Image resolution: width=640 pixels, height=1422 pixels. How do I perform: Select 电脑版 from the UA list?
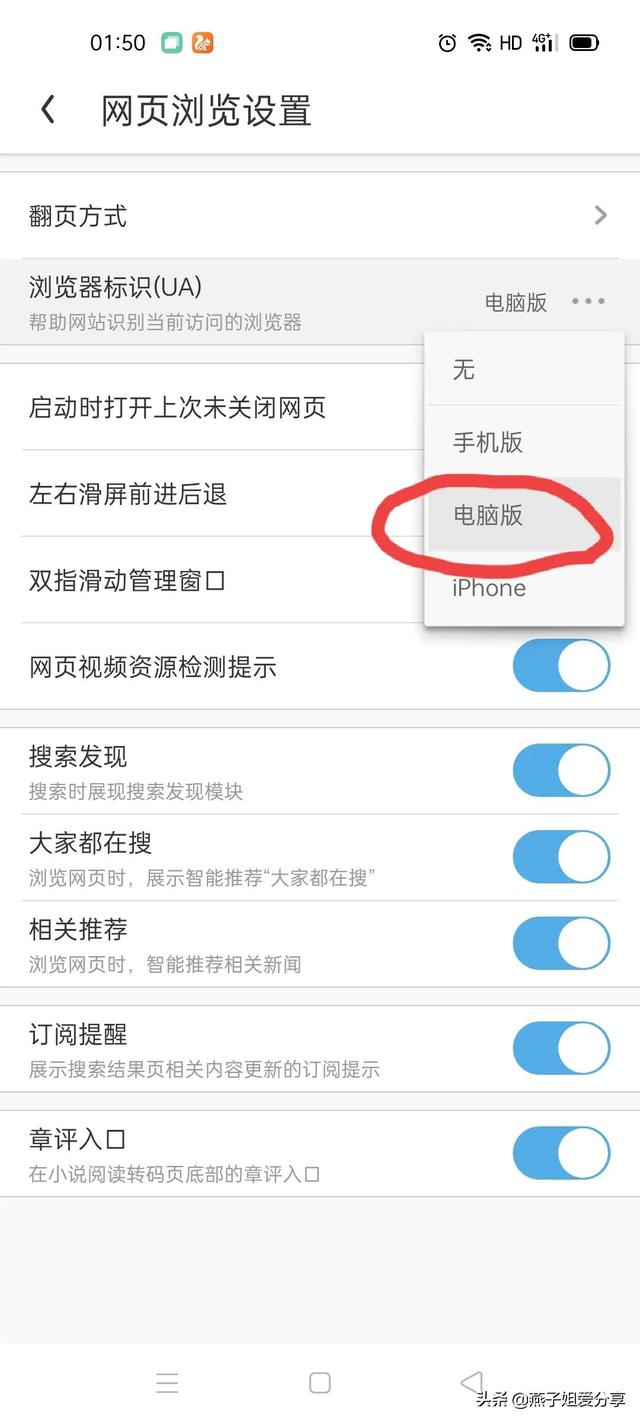click(525, 515)
